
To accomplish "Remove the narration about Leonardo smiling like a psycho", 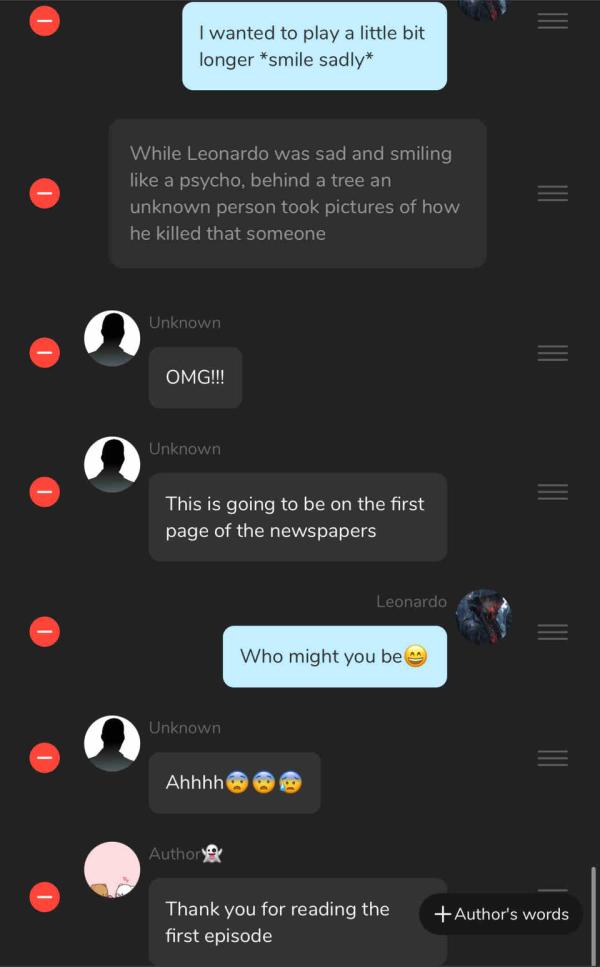I will click(x=44, y=192).
